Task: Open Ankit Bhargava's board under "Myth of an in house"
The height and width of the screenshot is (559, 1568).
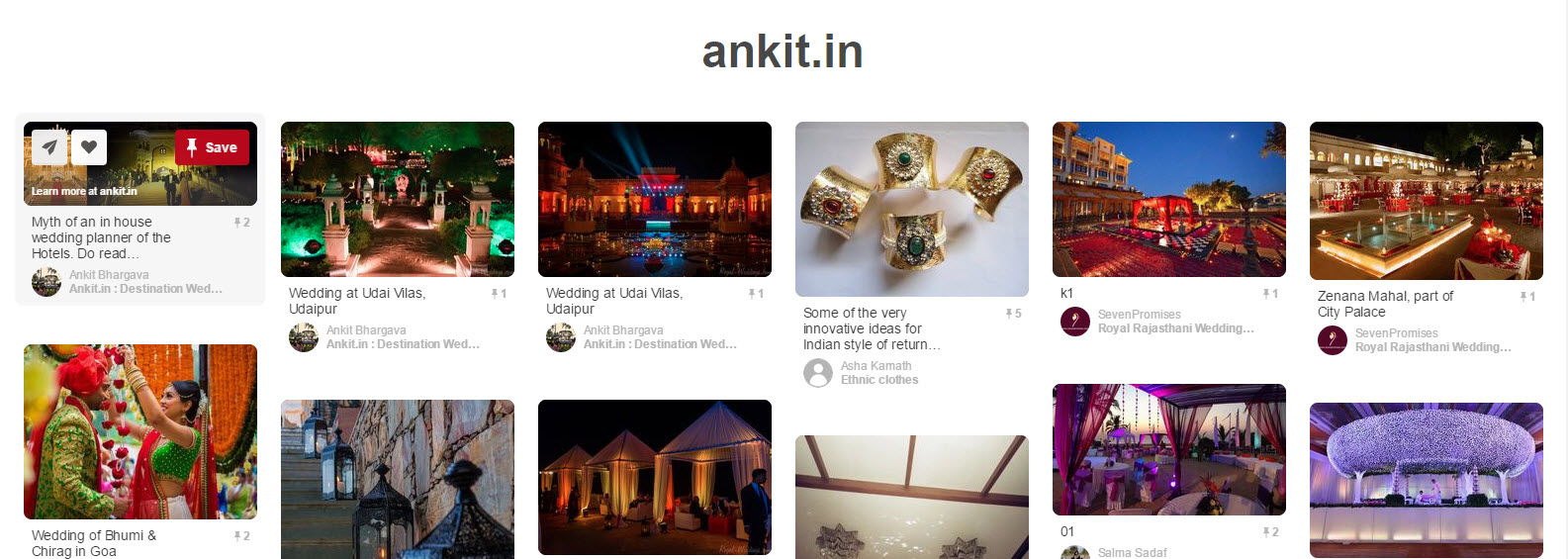Action: pos(145,289)
